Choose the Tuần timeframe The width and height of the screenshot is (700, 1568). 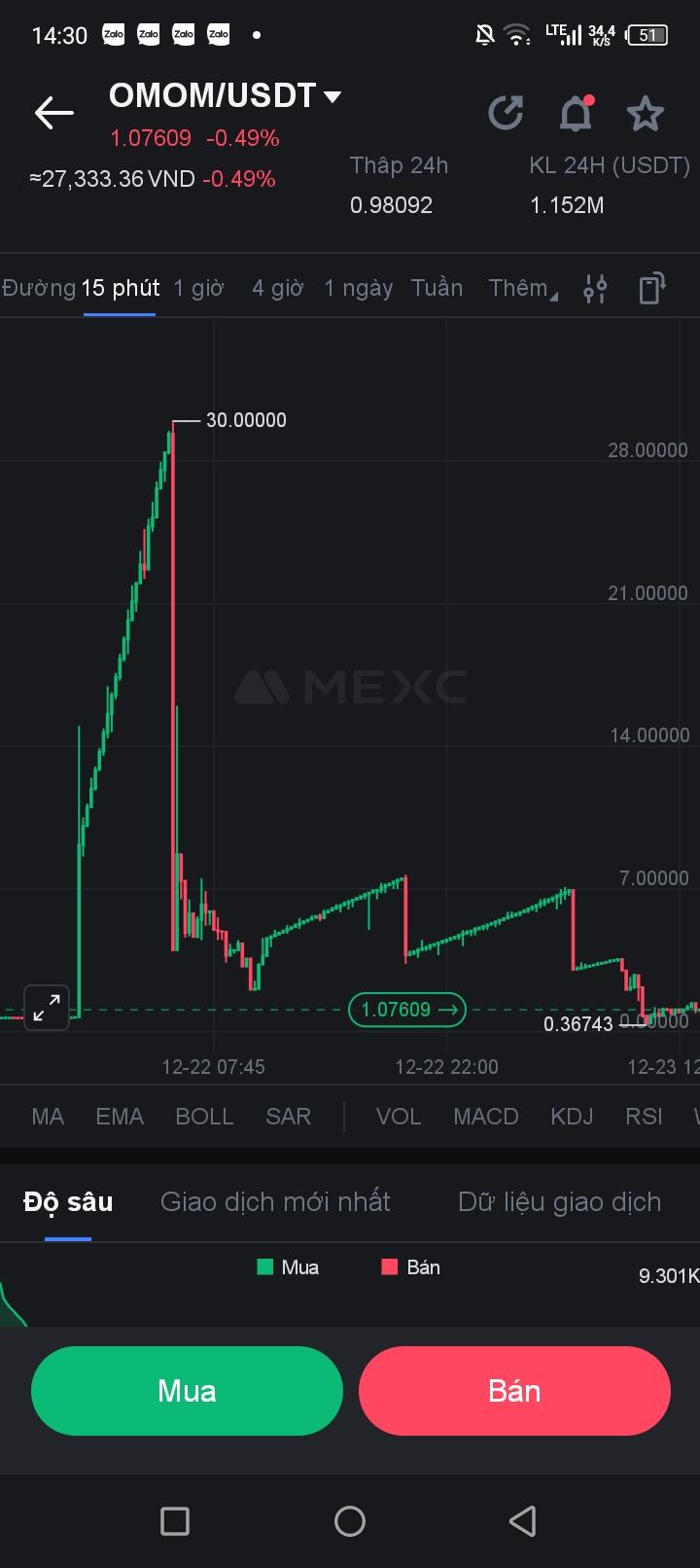click(437, 288)
